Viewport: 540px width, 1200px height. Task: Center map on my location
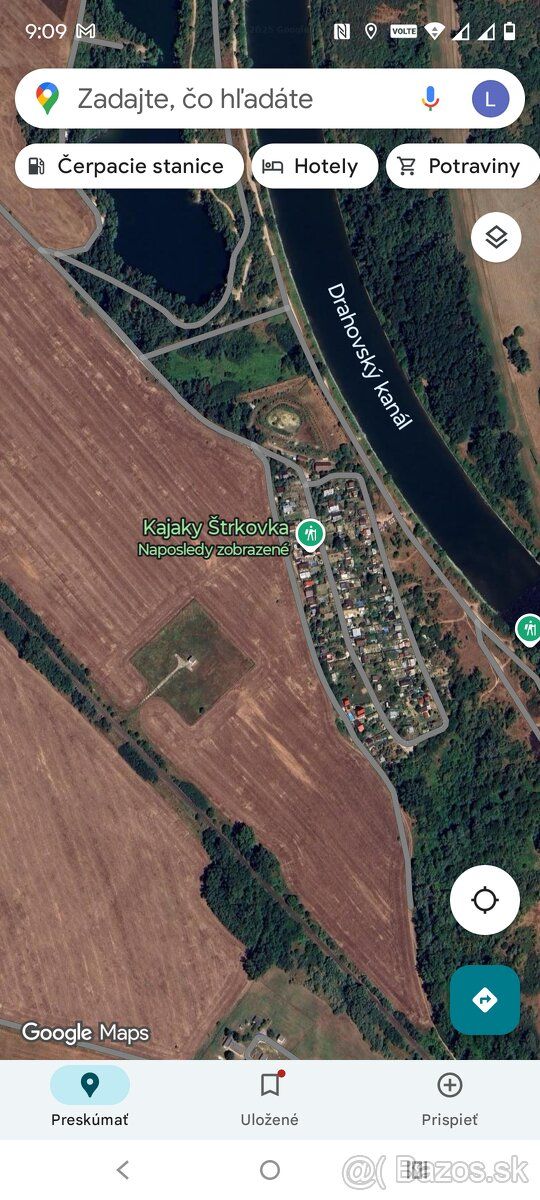(485, 900)
